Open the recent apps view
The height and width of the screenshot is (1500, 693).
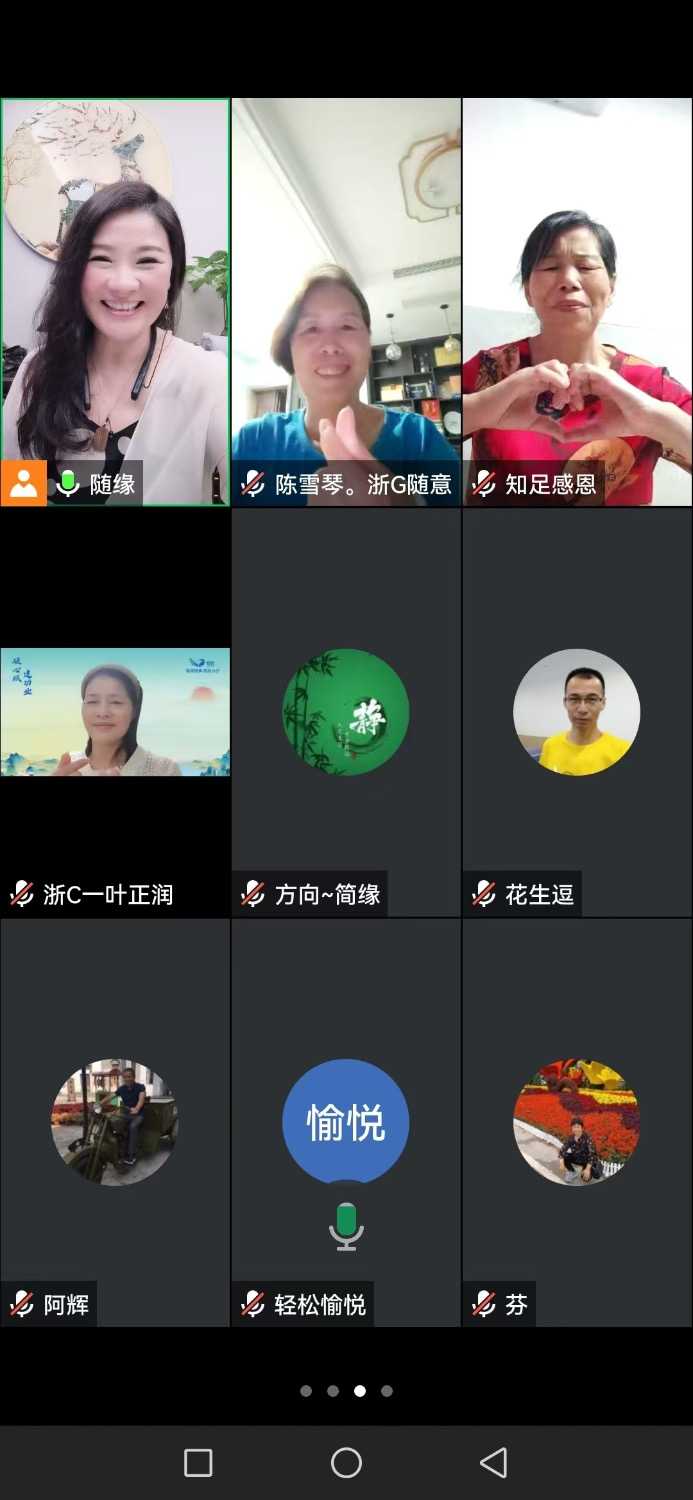click(x=198, y=1463)
